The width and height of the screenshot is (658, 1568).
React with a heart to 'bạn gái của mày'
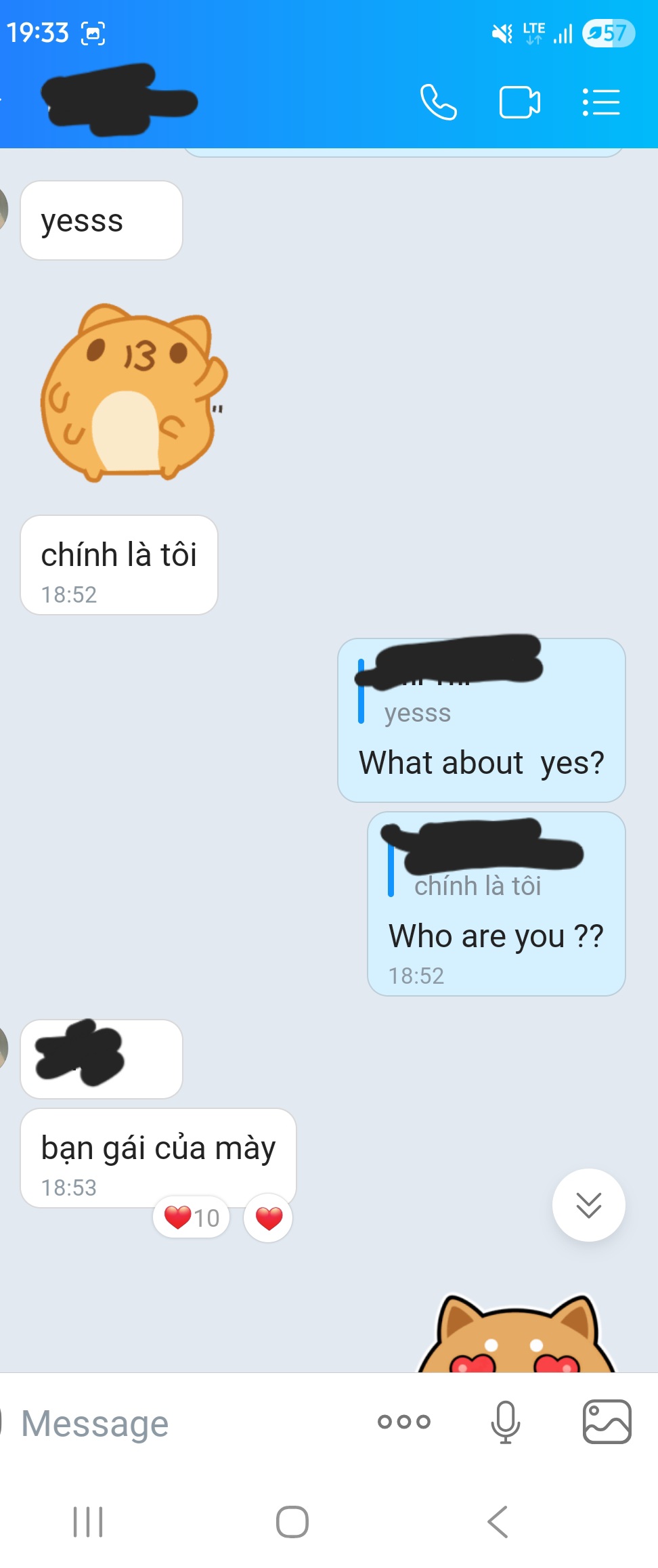[x=269, y=1218]
